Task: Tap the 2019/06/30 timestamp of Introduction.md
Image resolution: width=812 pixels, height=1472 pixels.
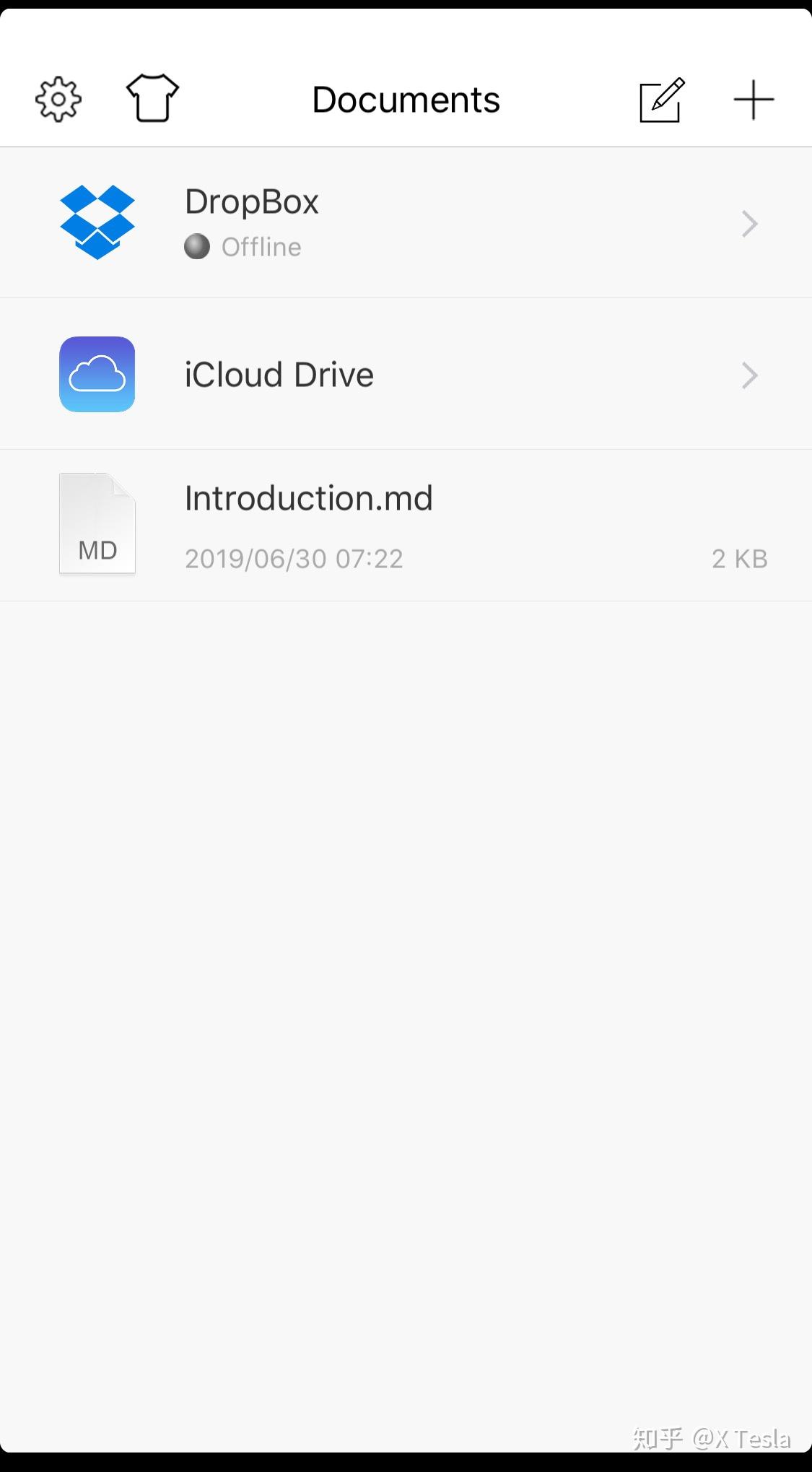Action: (294, 558)
